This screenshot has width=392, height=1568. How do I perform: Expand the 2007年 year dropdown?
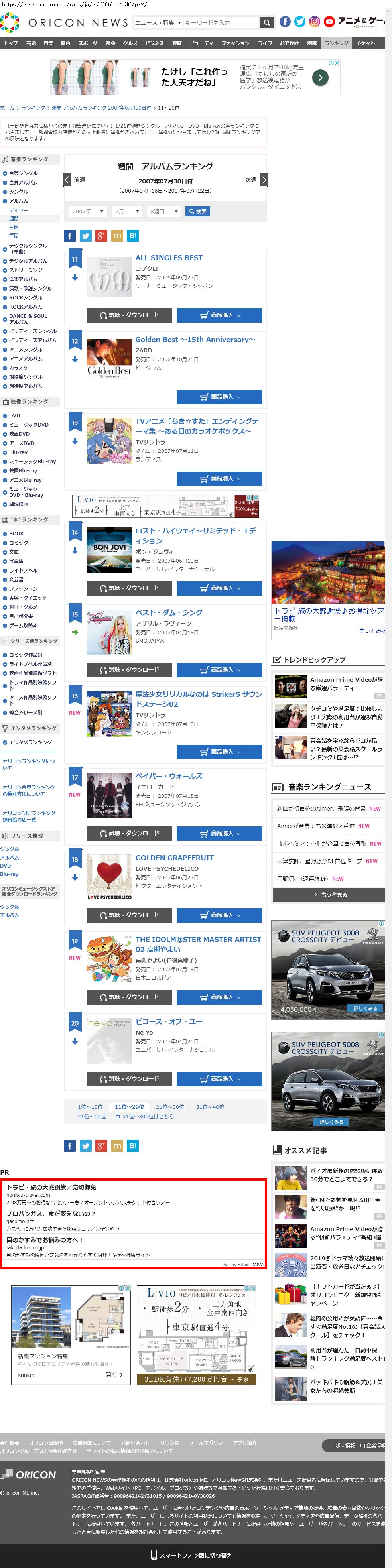tap(87, 211)
